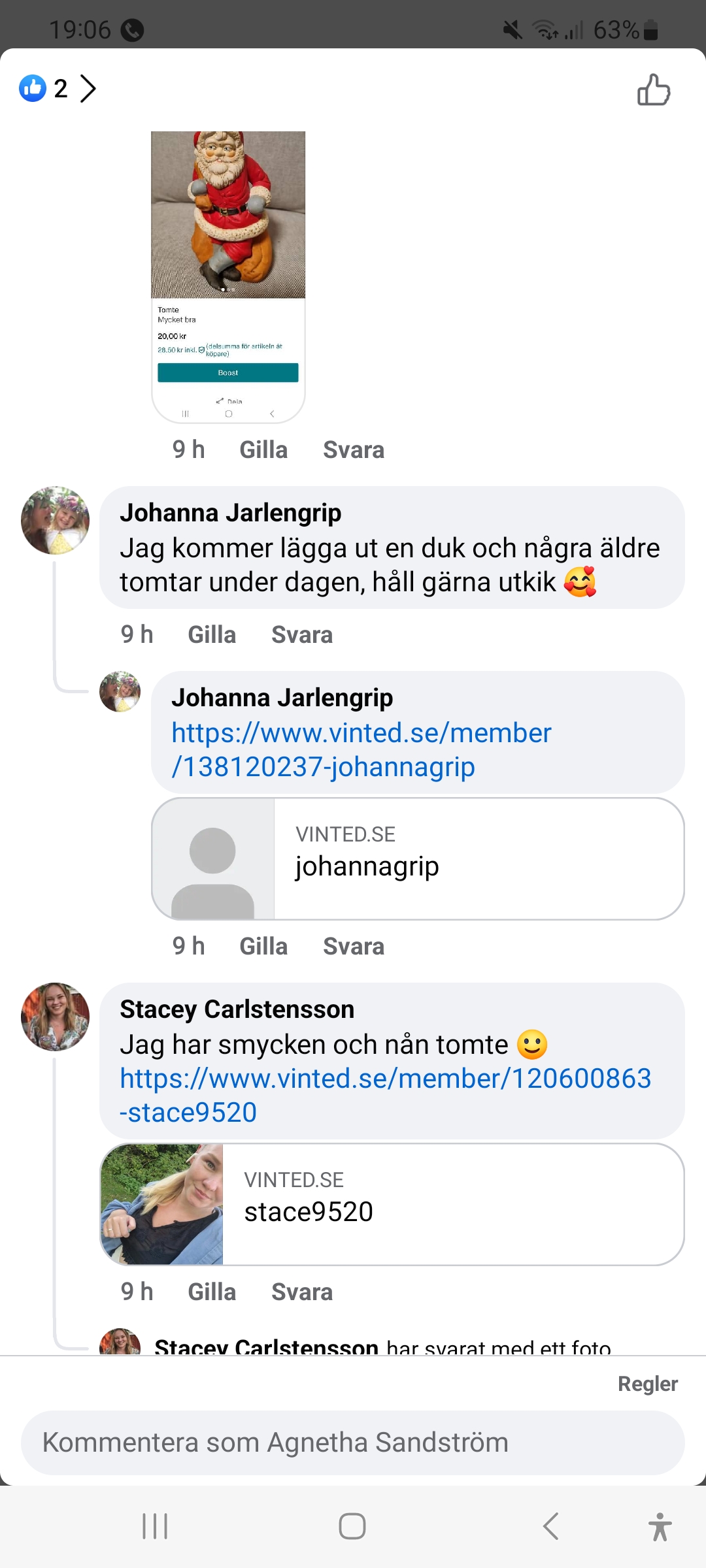Reply to Stacey Carlstensson's smycken comment

click(301, 1292)
